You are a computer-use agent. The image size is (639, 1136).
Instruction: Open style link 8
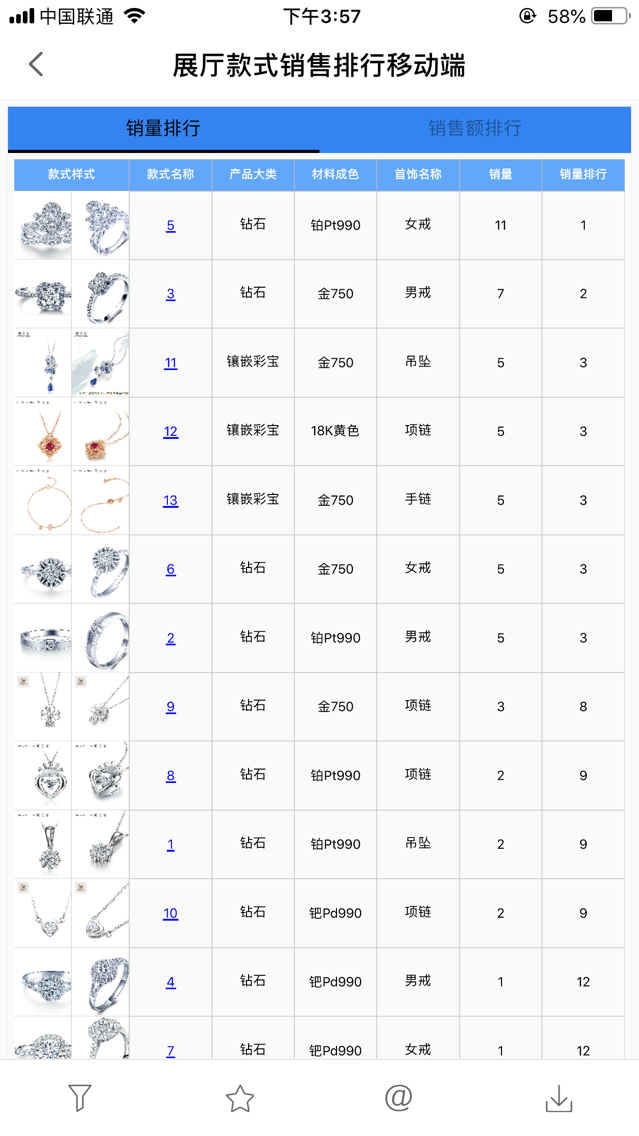pyautogui.click(x=170, y=776)
